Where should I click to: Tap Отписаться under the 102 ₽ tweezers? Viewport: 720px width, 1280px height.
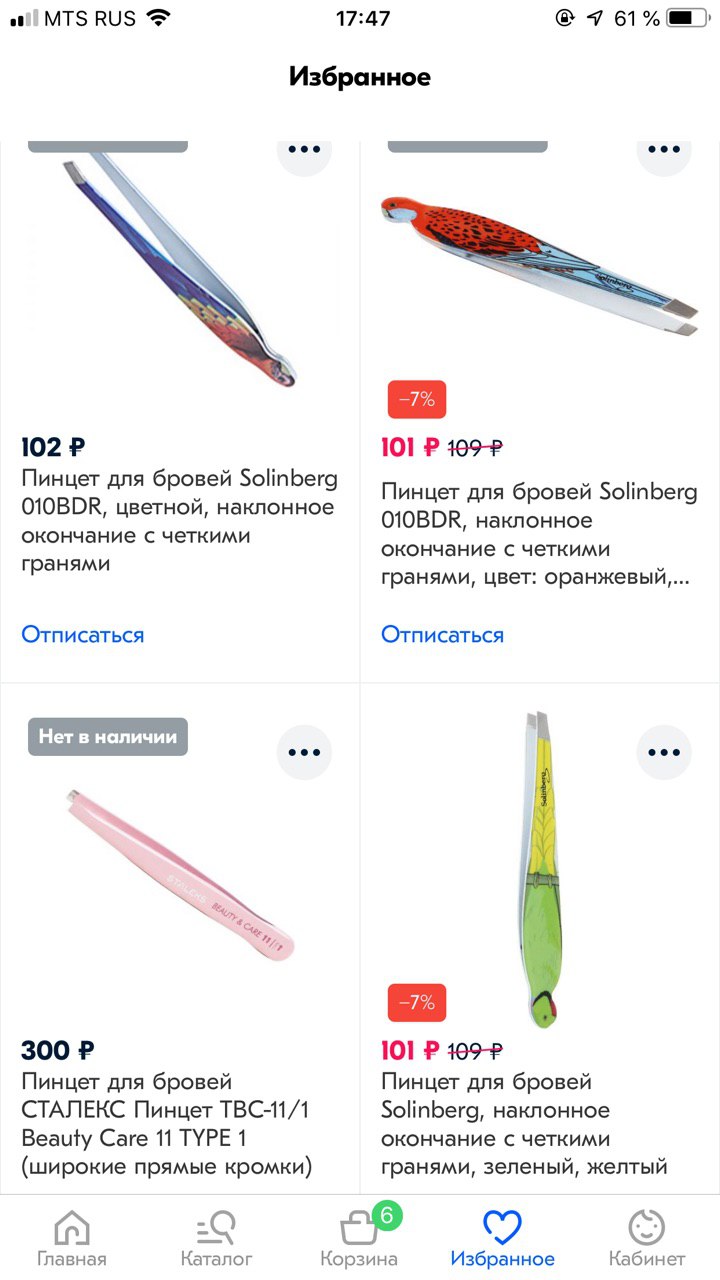(83, 635)
